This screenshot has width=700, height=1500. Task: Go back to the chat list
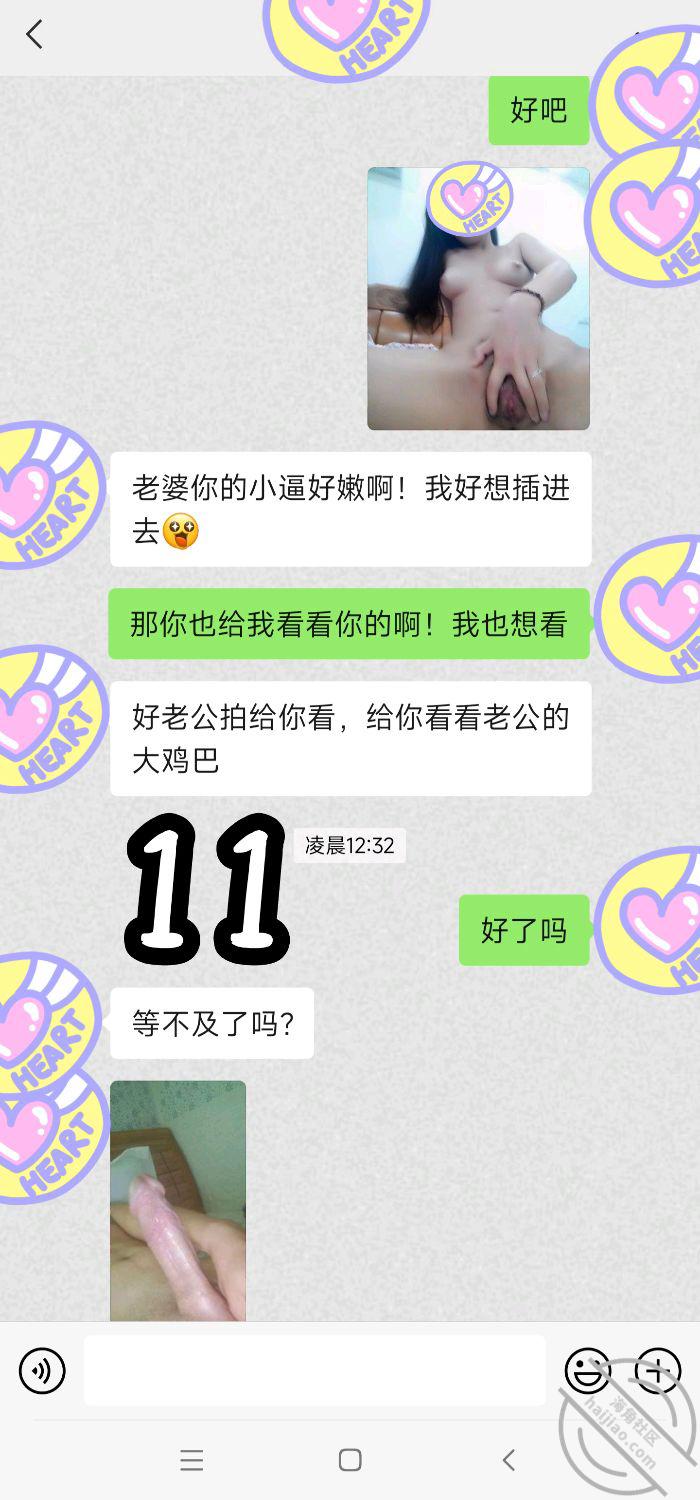pyautogui.click(x=35, y=35)
